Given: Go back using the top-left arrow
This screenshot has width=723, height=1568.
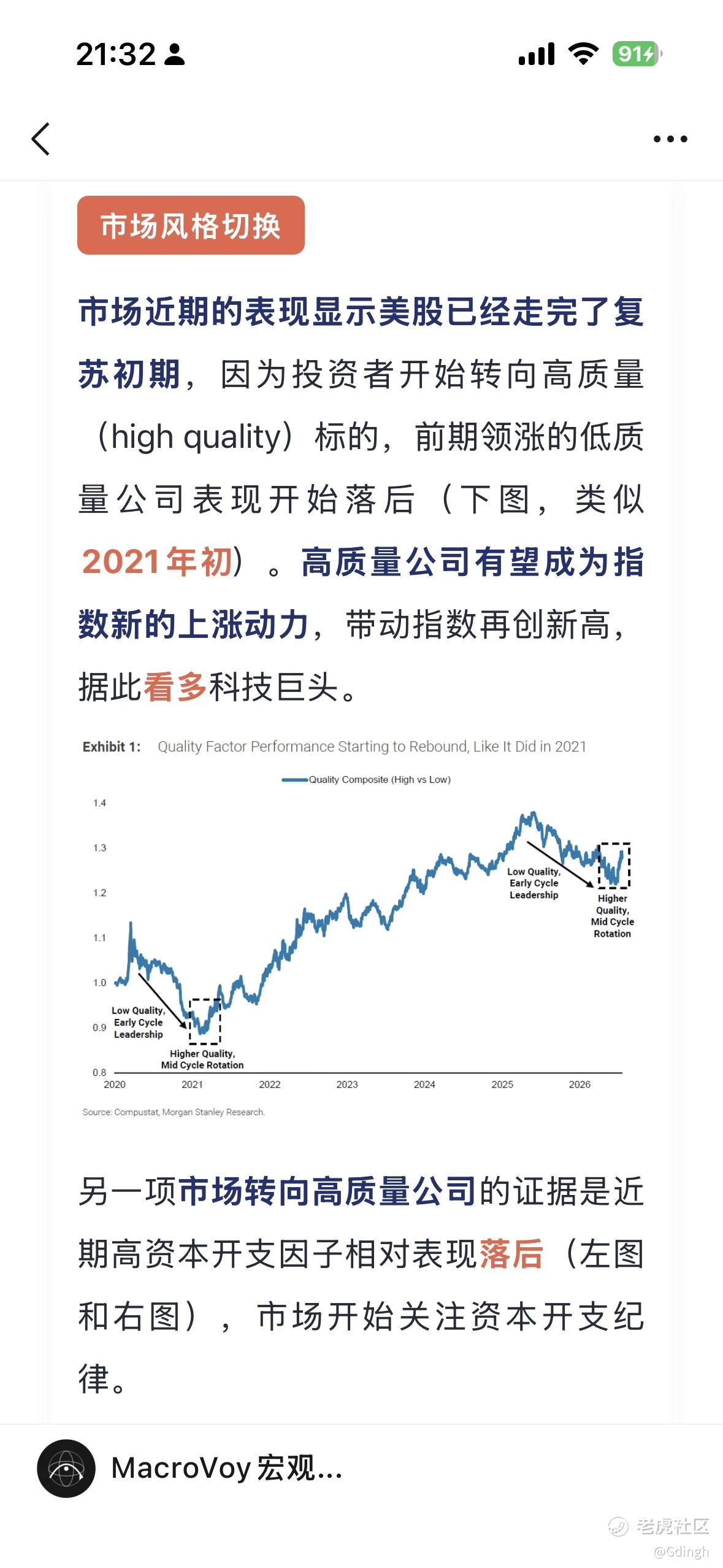Looking at the screenshot, I should point(40,139).
